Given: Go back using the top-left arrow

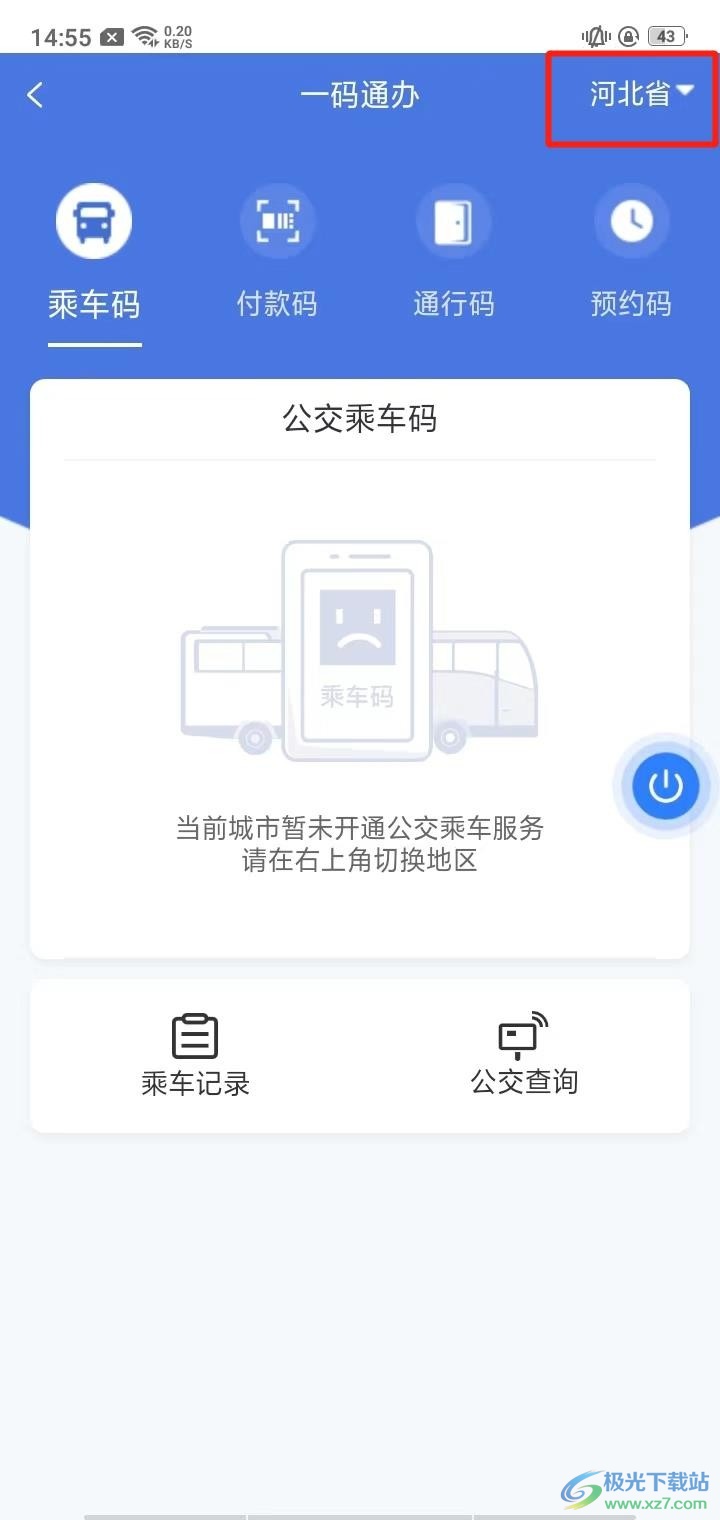Looking at the screenshot, I should (x=36, y=95).
